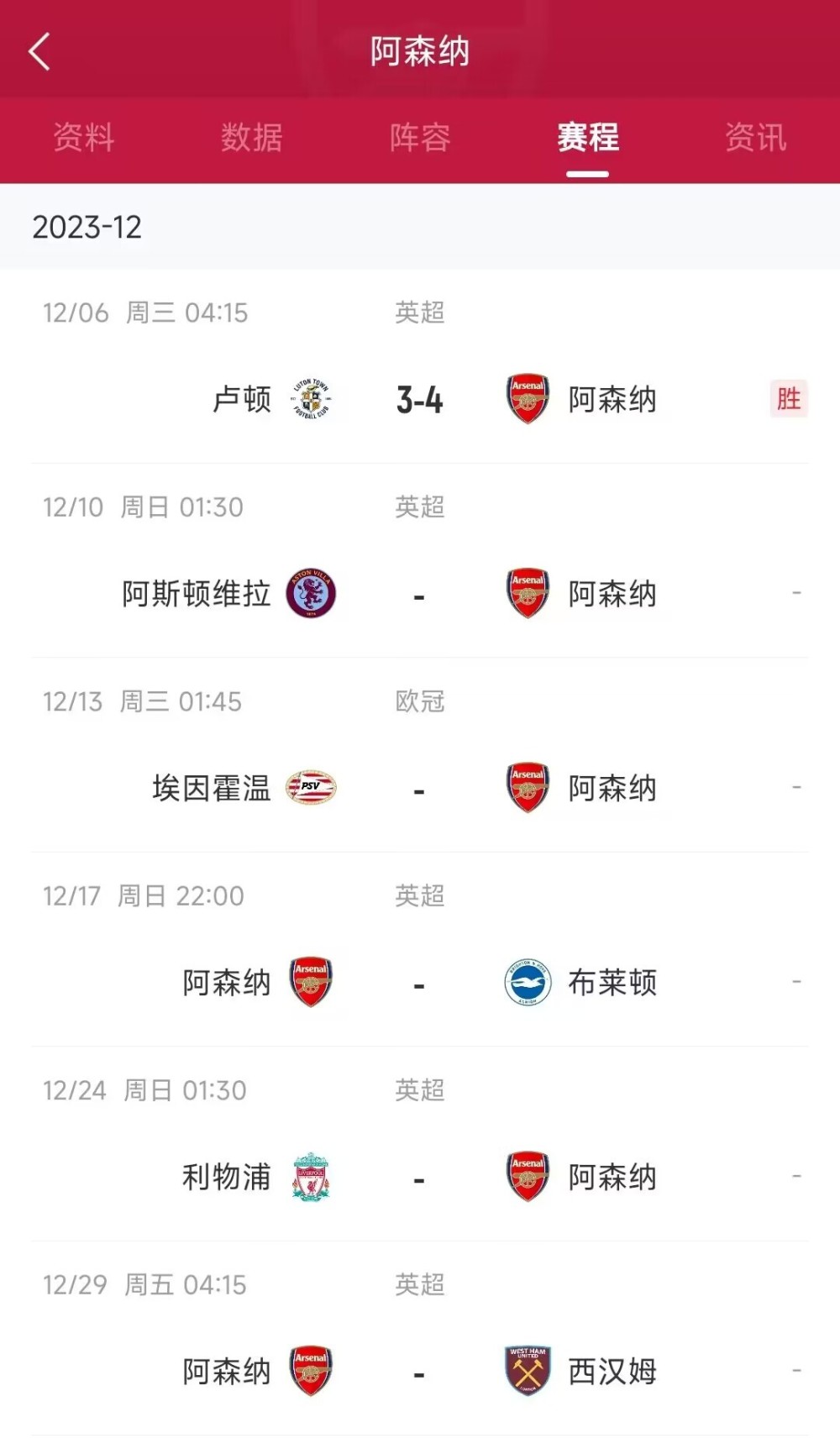Open the 阿森纳 vs 布莱顿 match

[x=419, y=983]
